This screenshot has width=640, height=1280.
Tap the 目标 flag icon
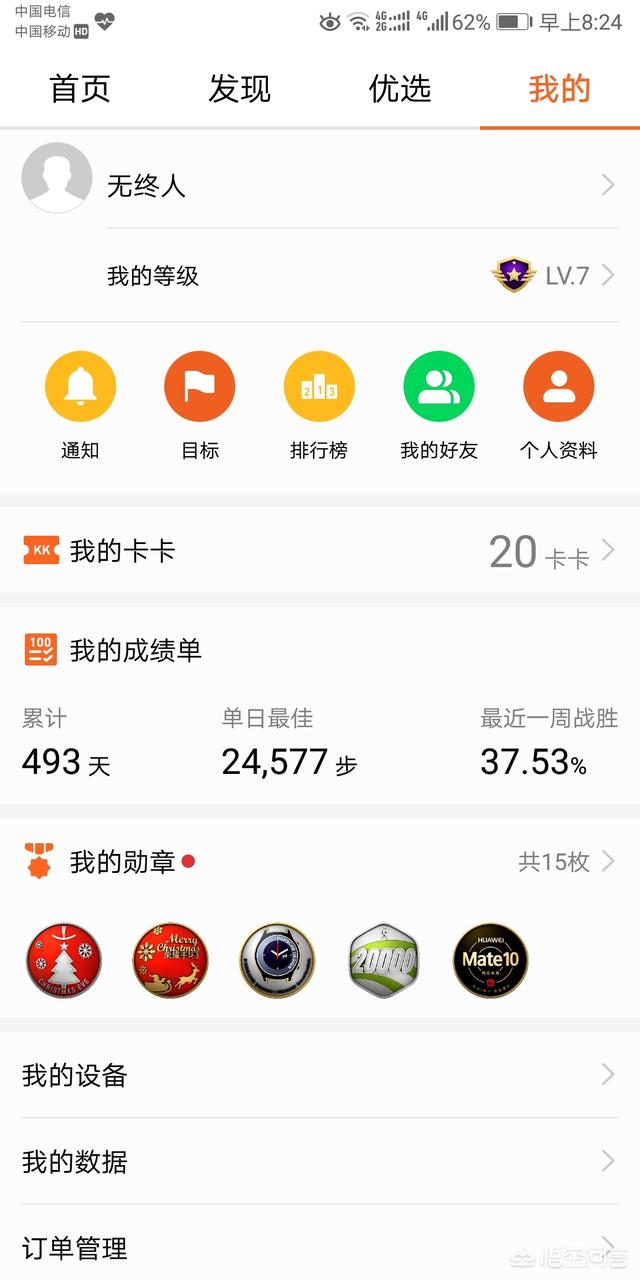[x=200, y=387]
